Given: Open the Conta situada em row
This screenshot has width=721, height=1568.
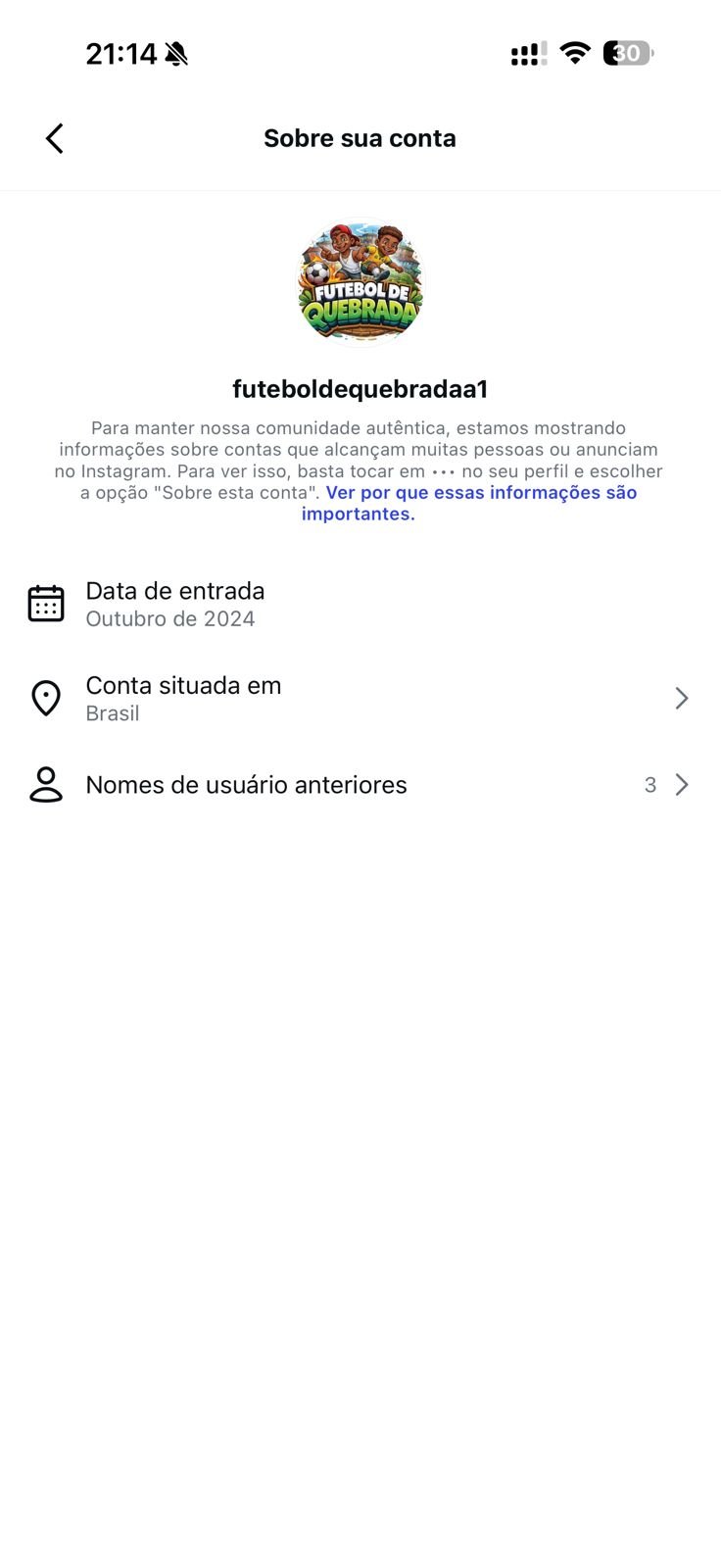Looking at the screenshot, I should pos(359,698).
